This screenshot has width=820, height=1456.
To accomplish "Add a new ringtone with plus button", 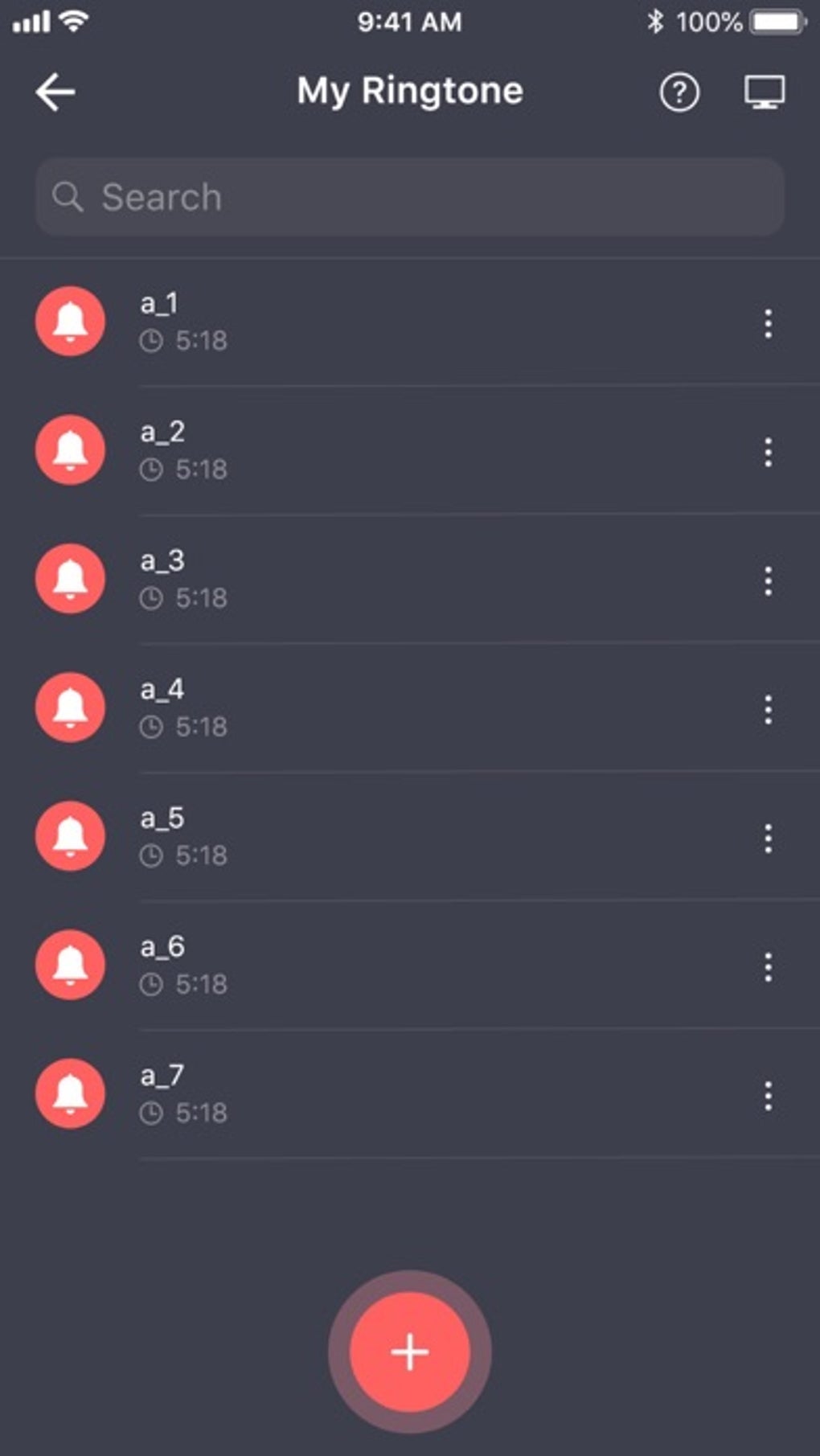I will tap(410, 1351).
